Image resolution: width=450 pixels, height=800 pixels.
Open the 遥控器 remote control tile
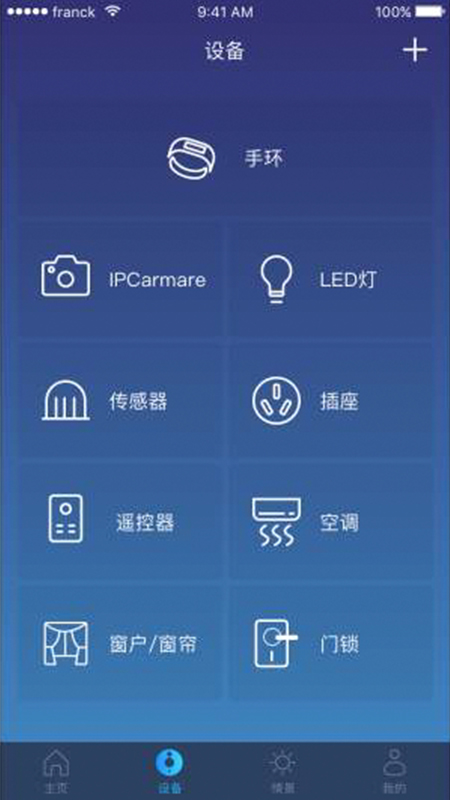(x=121, y=521)
